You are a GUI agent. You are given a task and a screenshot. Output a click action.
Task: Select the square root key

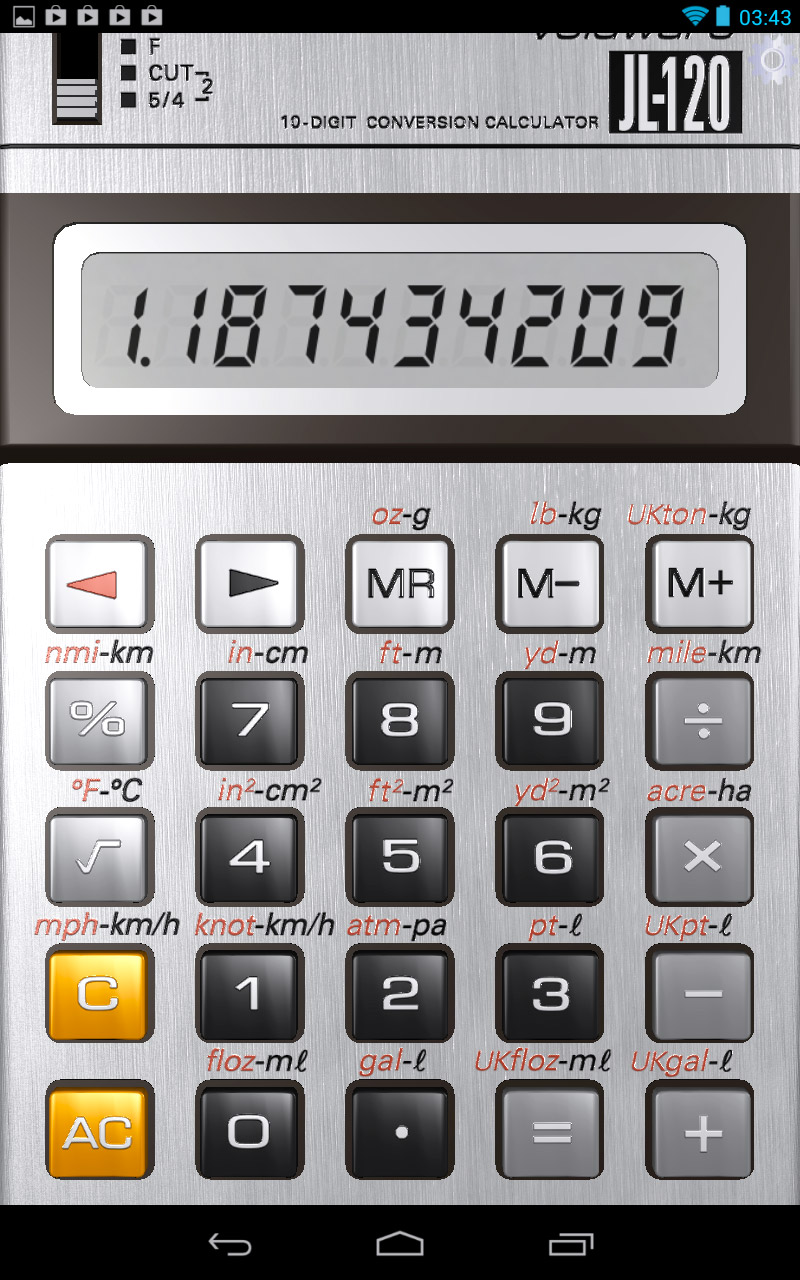(x=100, y=858)
